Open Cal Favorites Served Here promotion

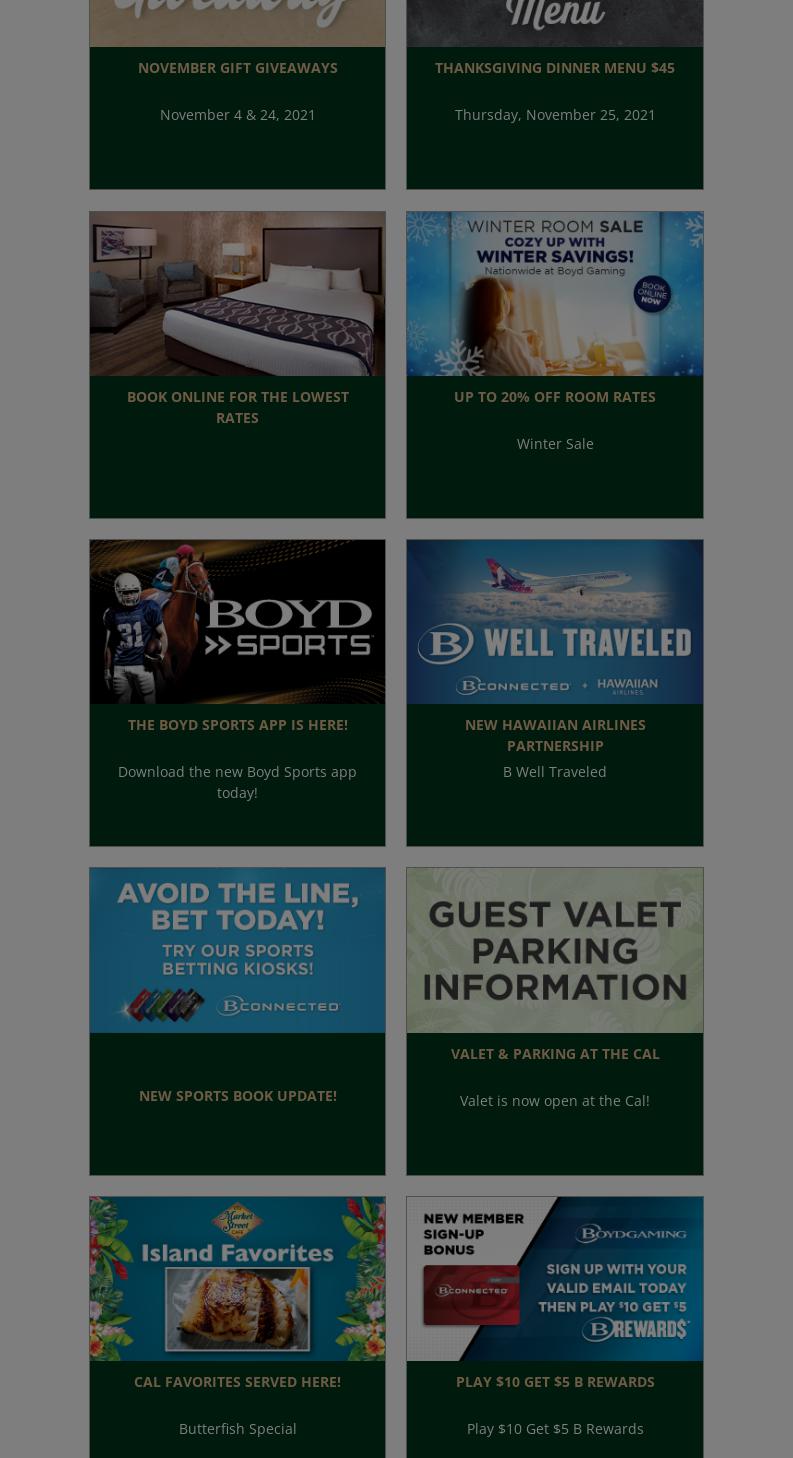(x=237, y=1382)
